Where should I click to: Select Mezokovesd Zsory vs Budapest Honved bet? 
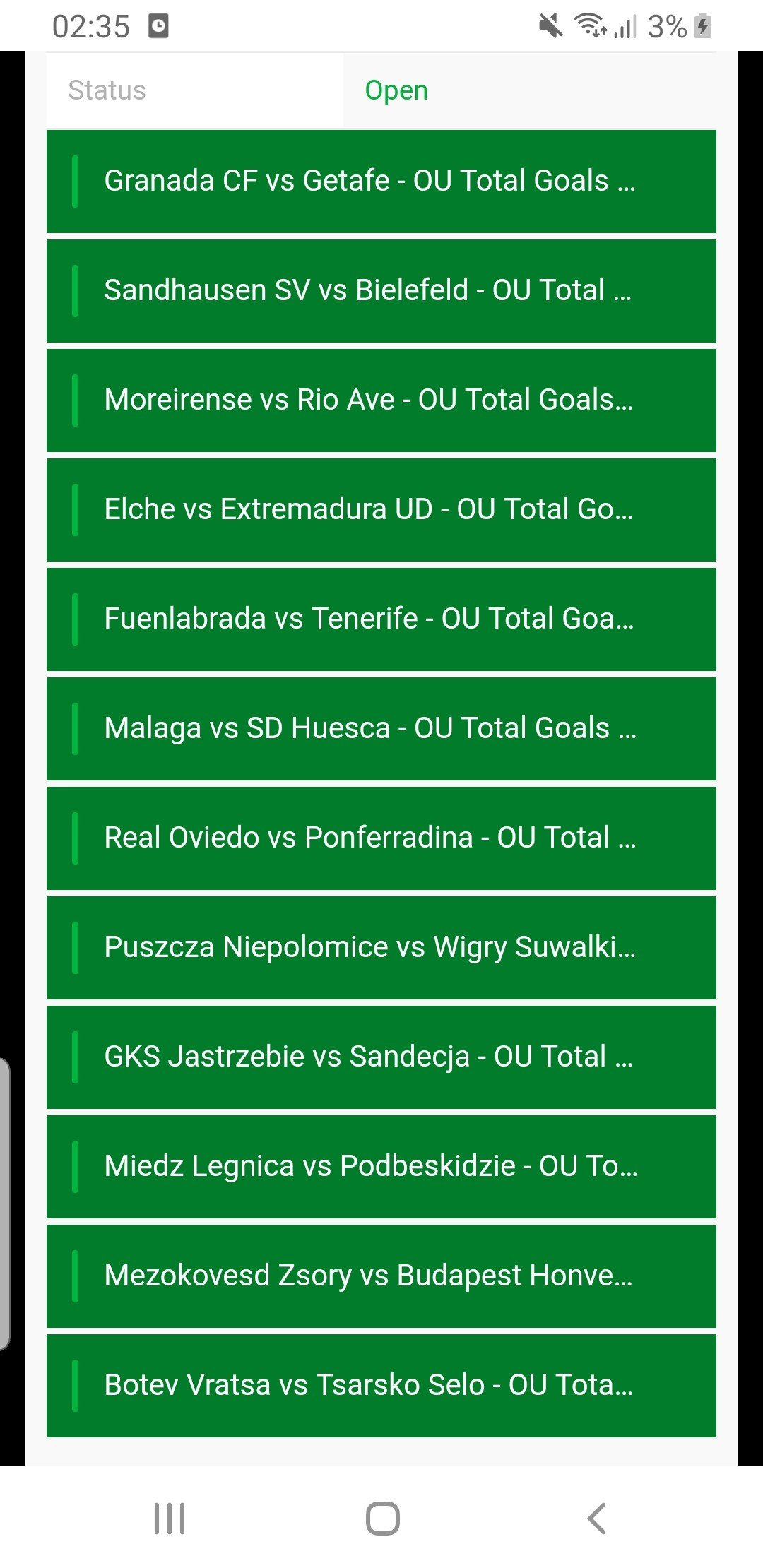click(381, 1276)
